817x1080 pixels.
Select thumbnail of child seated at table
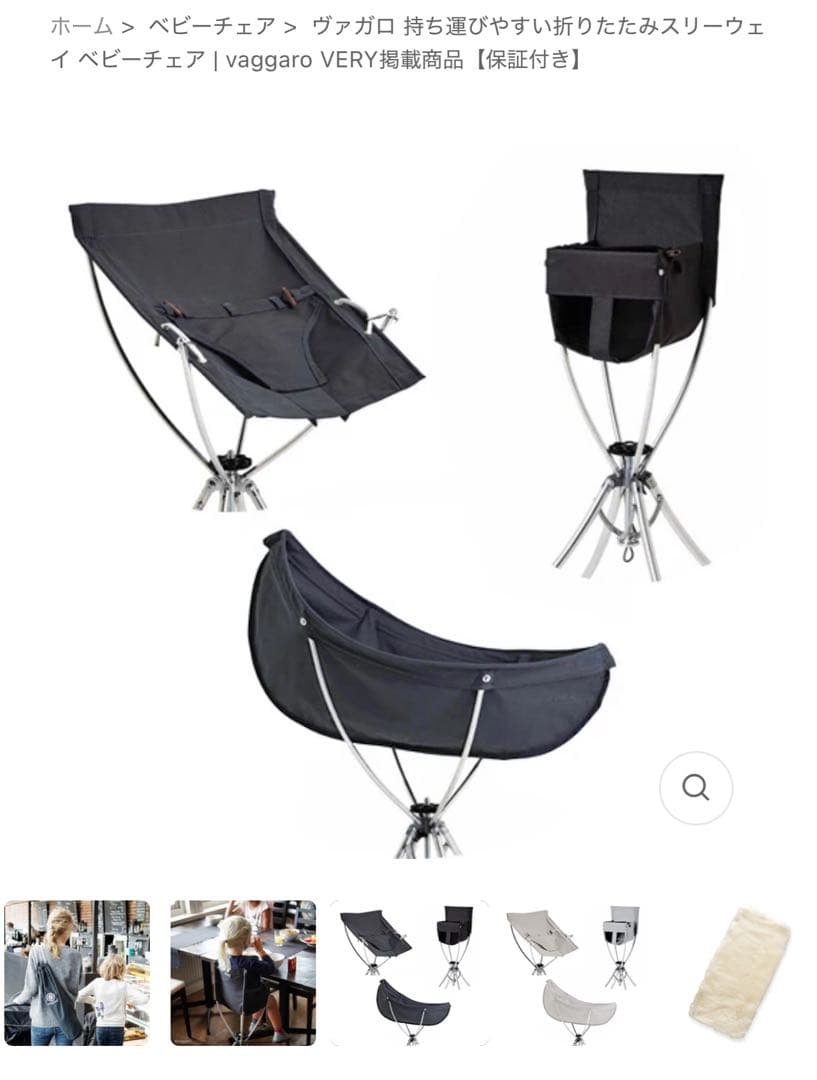pyautogui.click(x=243, y=973)
